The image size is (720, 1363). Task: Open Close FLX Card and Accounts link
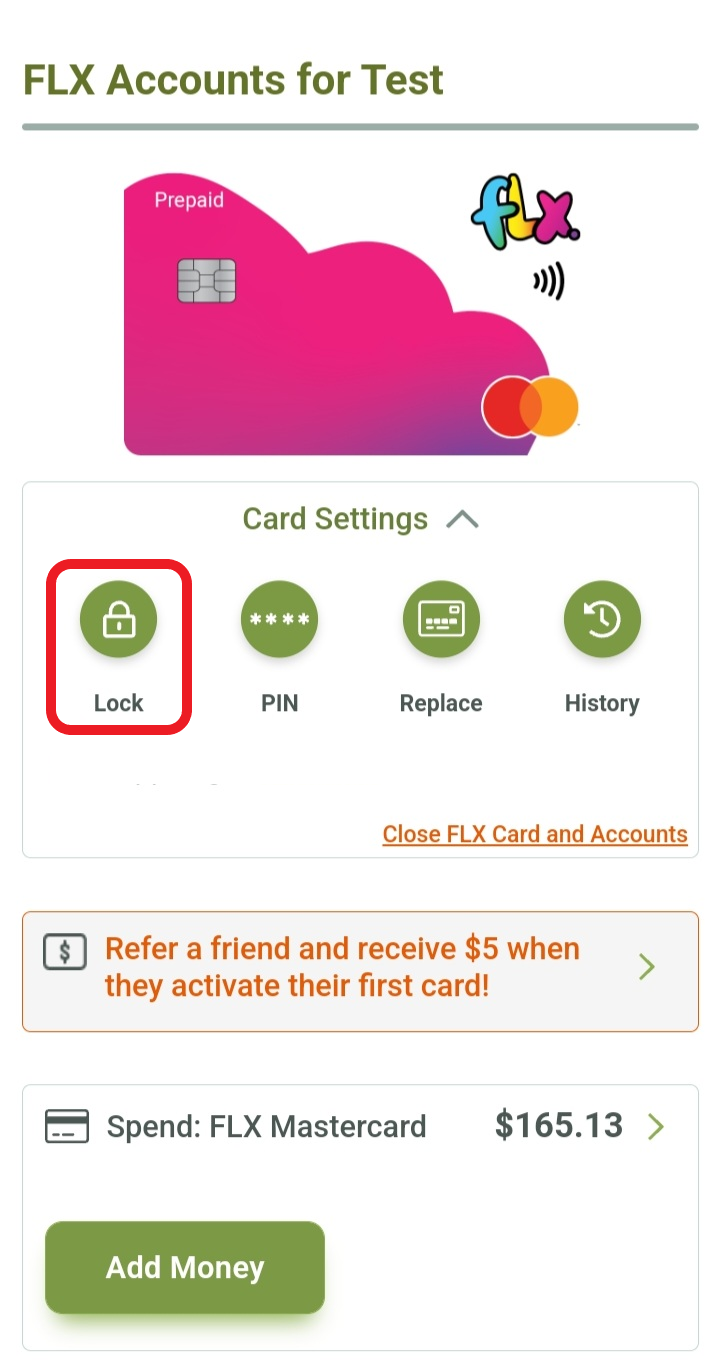tap(535, 834)
